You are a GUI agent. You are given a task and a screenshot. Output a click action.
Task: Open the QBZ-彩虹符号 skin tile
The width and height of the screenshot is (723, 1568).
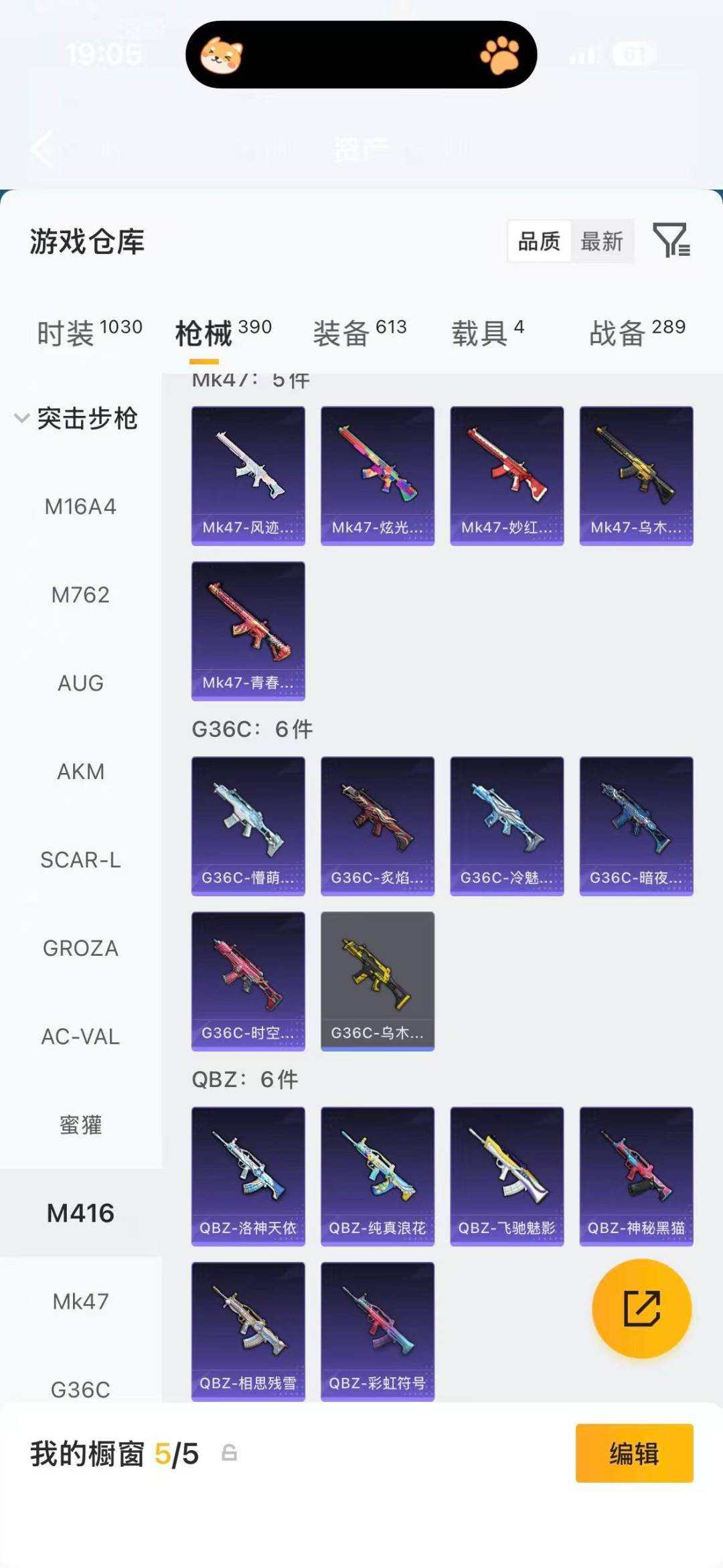[x=378, y=1331]
